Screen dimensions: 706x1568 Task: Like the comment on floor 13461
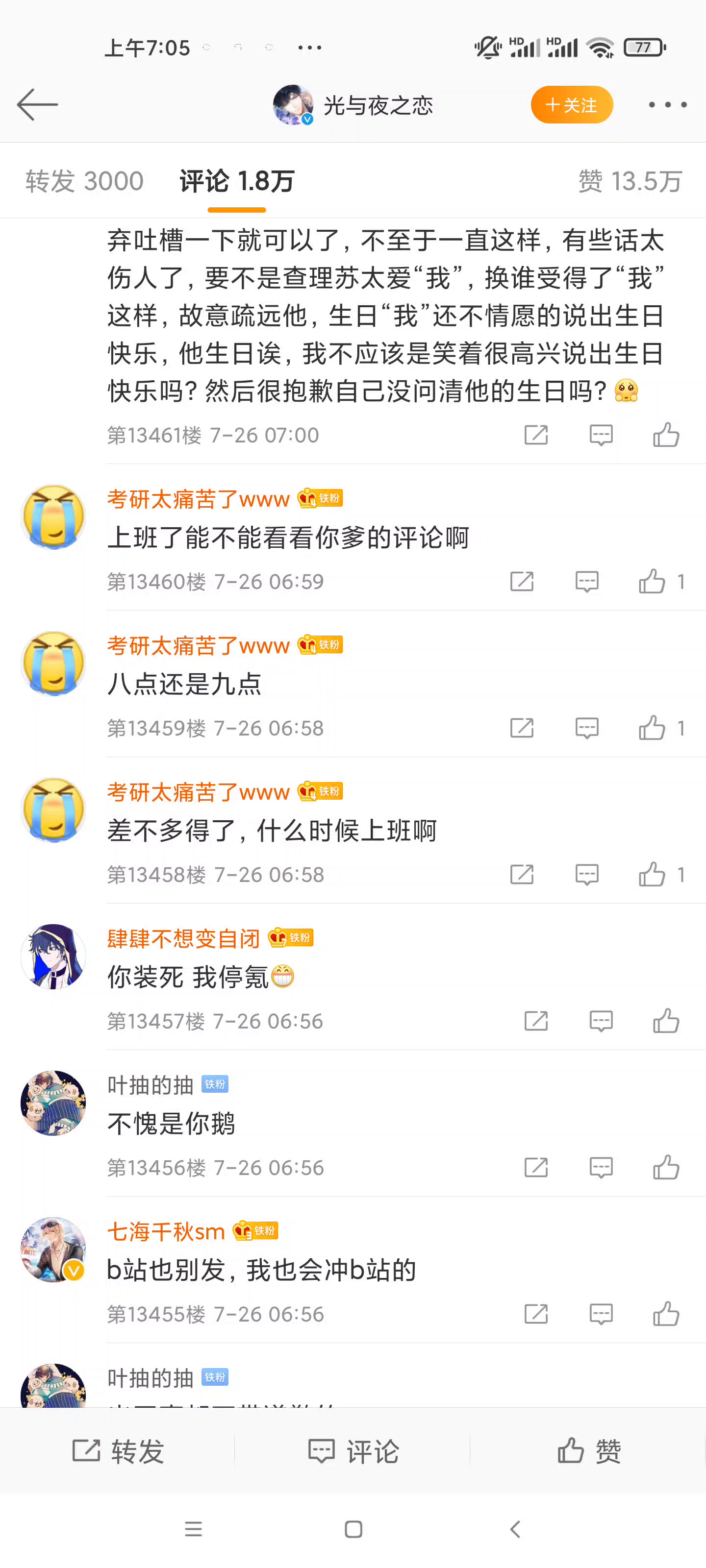[x=666, y=435]
